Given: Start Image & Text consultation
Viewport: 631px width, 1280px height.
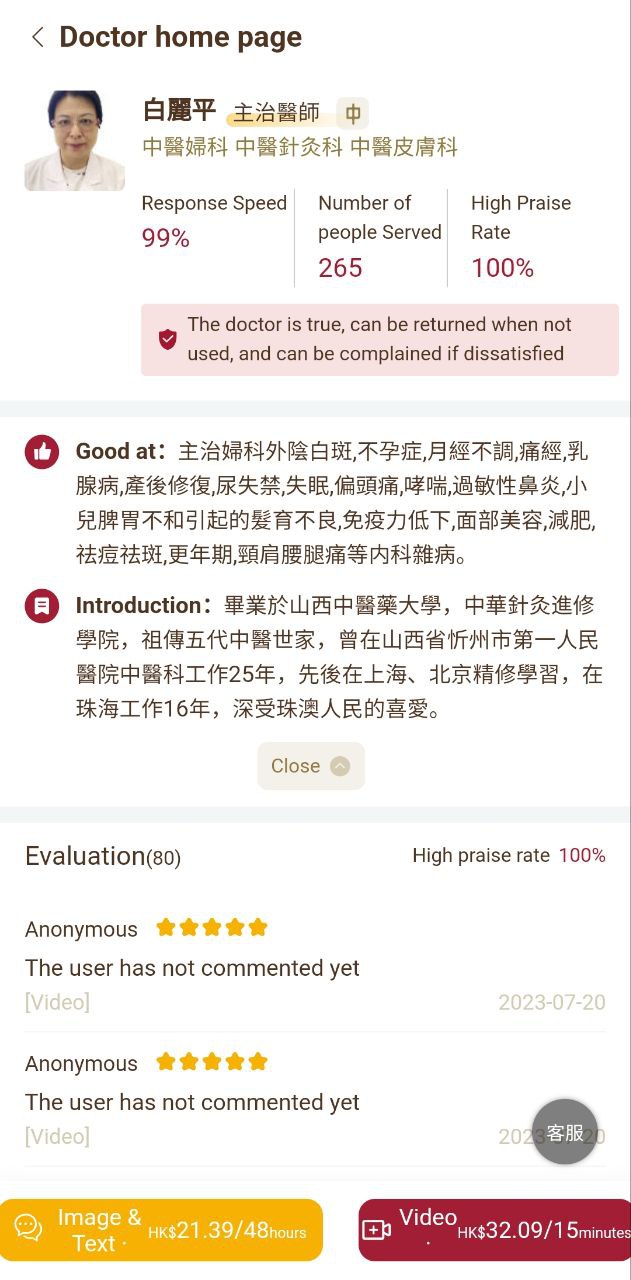Looking at the screenshot, I should (161, 1230).
